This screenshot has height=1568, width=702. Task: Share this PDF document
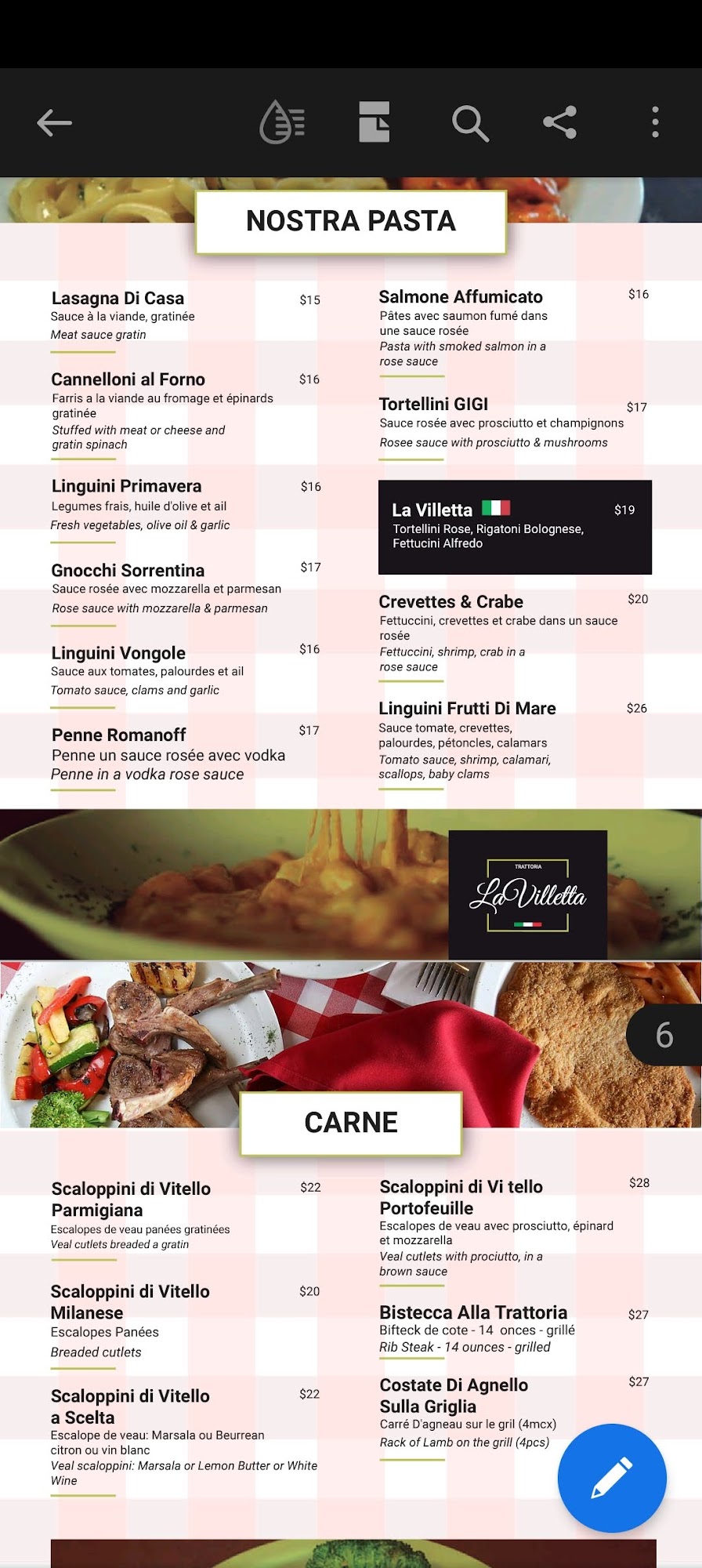(x=560, y=122)
